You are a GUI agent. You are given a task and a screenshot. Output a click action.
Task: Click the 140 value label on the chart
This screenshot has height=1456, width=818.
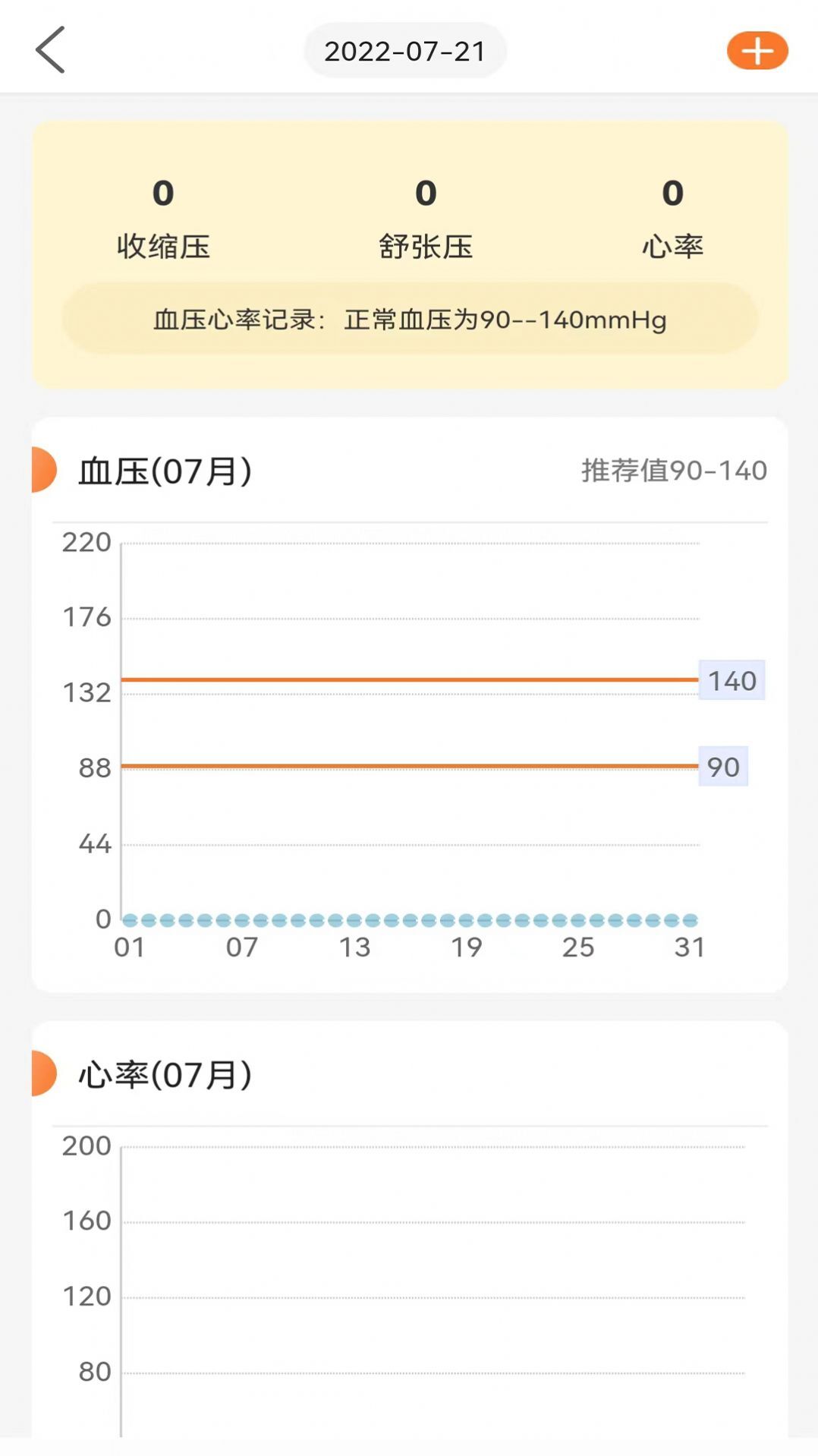(731, 681)
